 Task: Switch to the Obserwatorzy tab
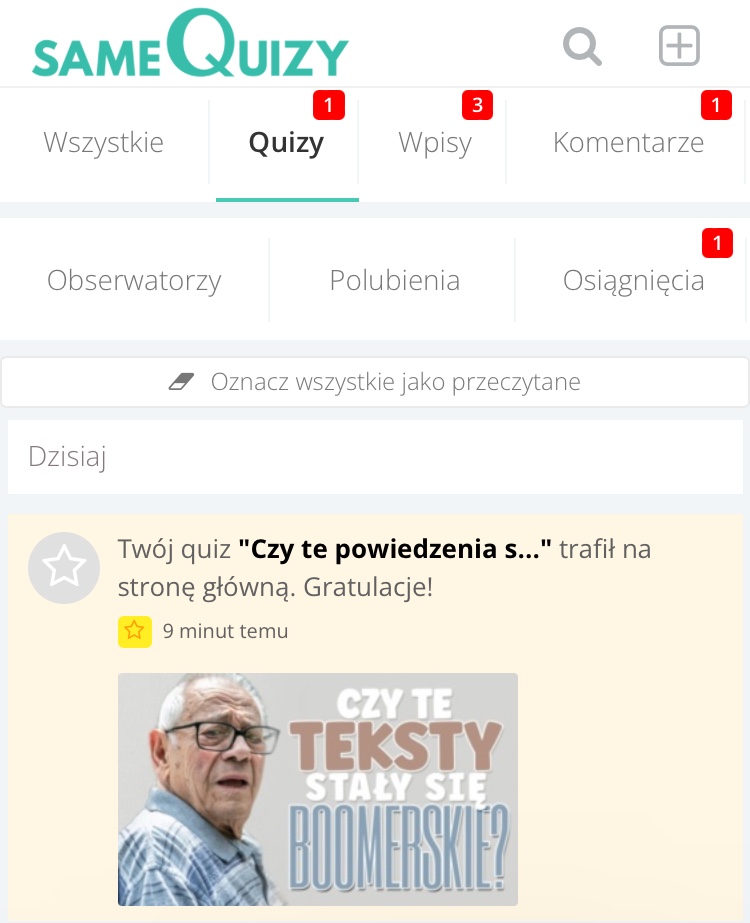[x=134, y=280]
